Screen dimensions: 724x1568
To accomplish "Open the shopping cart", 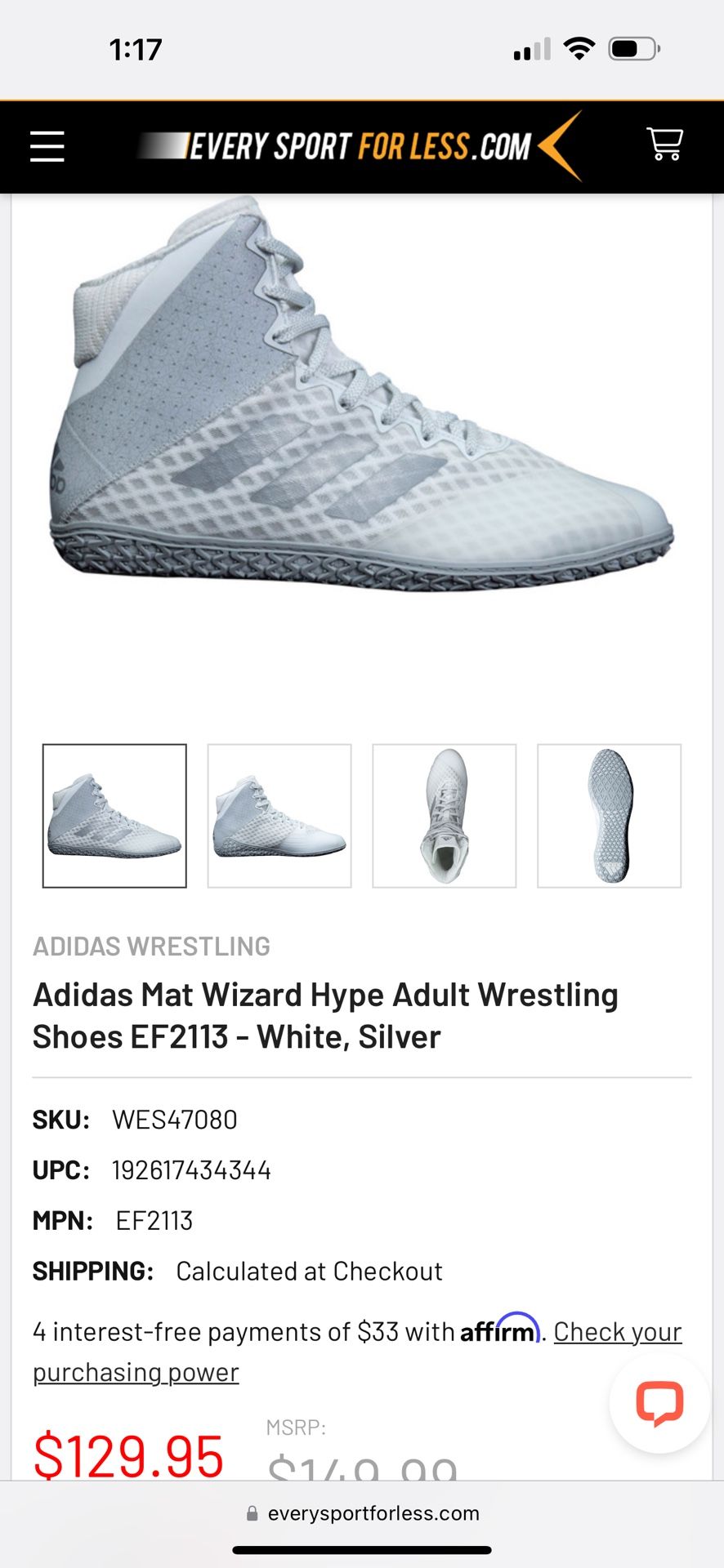I will 664,145.
